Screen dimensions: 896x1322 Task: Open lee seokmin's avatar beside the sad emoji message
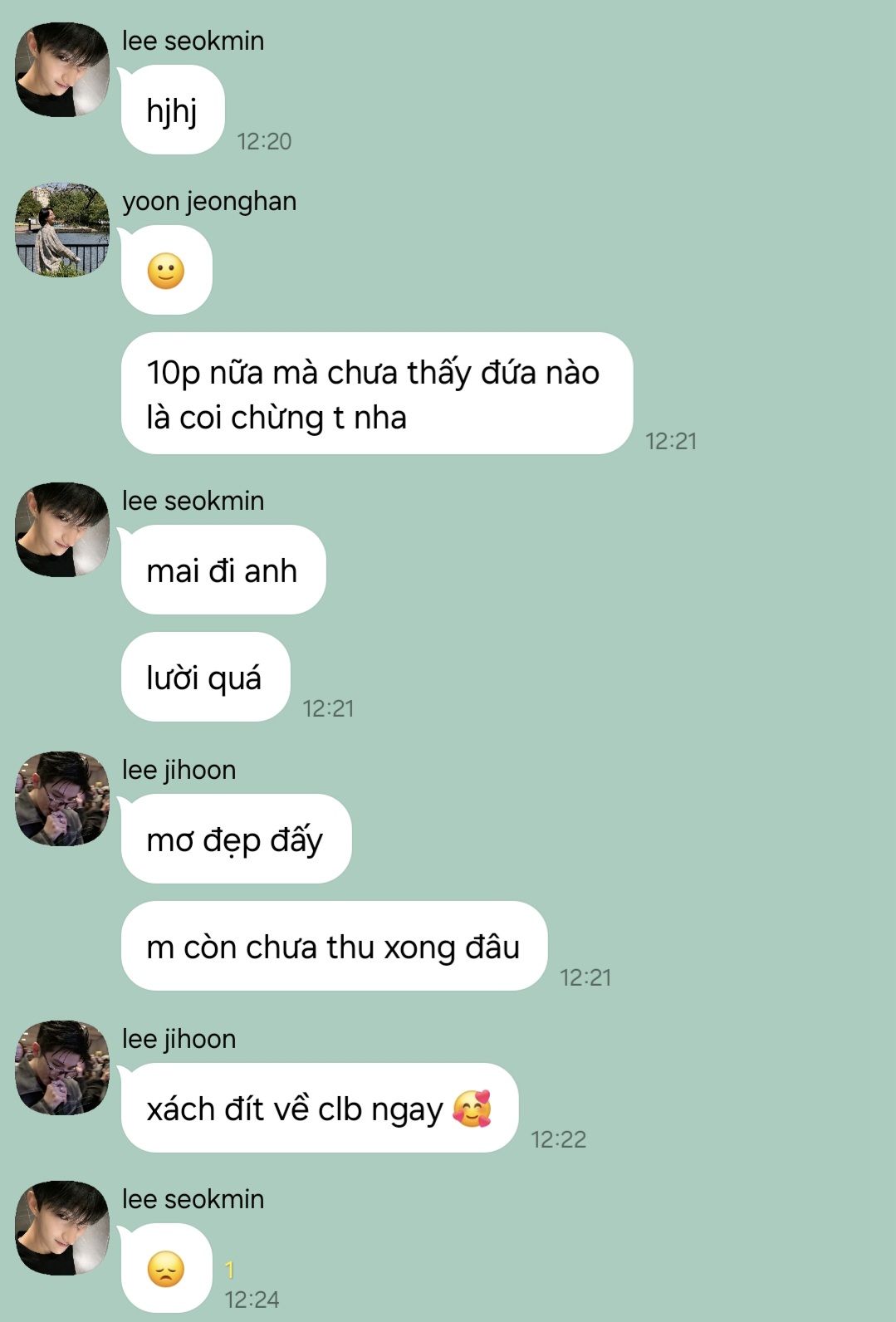pos(62,1228)
